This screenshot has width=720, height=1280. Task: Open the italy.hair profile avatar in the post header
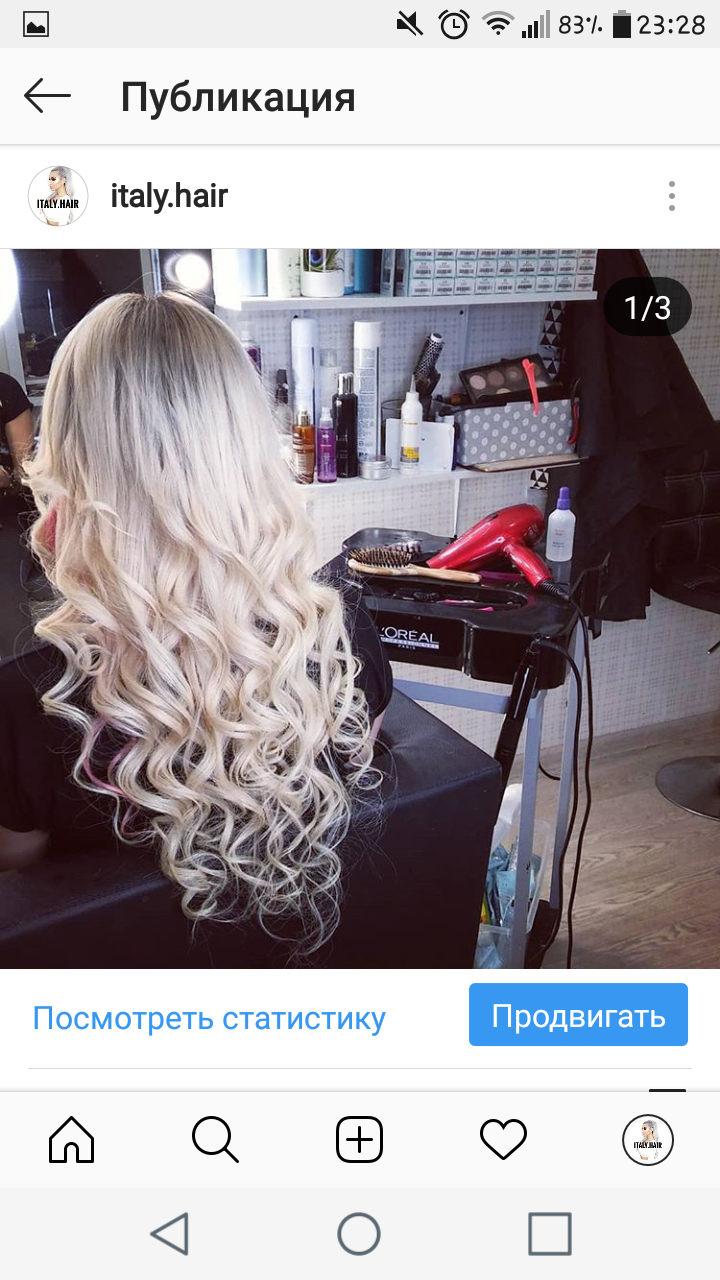click(58, 196)
